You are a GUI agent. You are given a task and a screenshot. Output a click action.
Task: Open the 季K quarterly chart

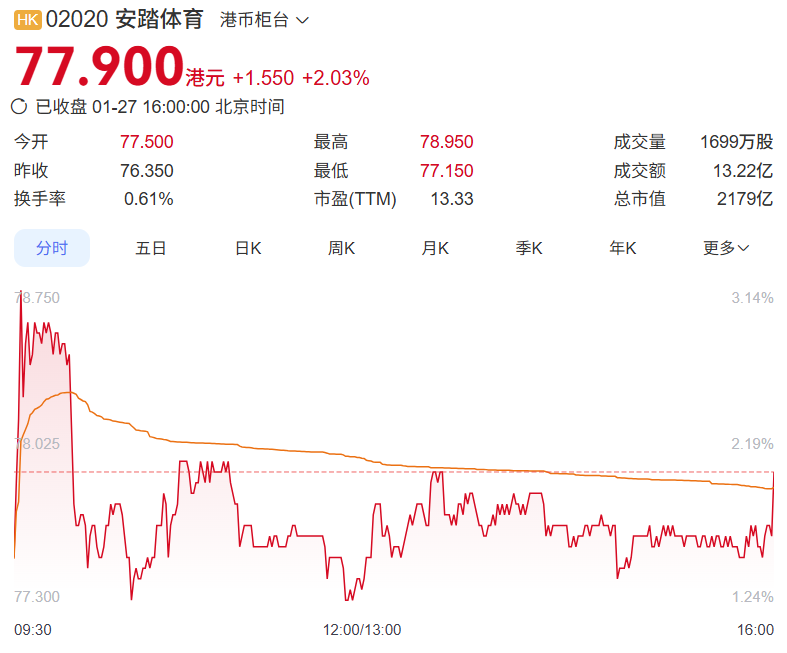[529, 248]
